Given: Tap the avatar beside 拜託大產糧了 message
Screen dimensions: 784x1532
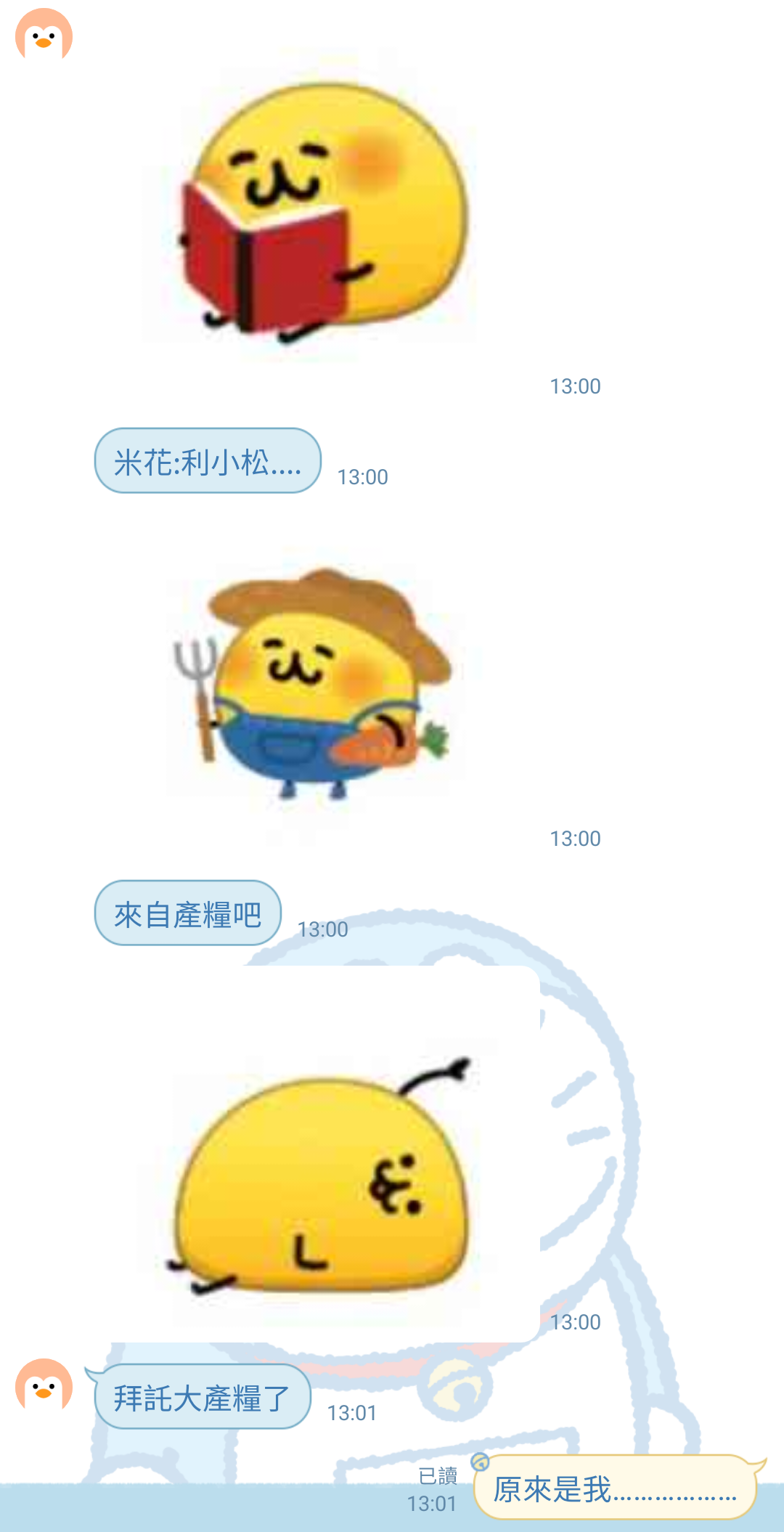Looking at the screenshot, I should tap(44, 1385).
